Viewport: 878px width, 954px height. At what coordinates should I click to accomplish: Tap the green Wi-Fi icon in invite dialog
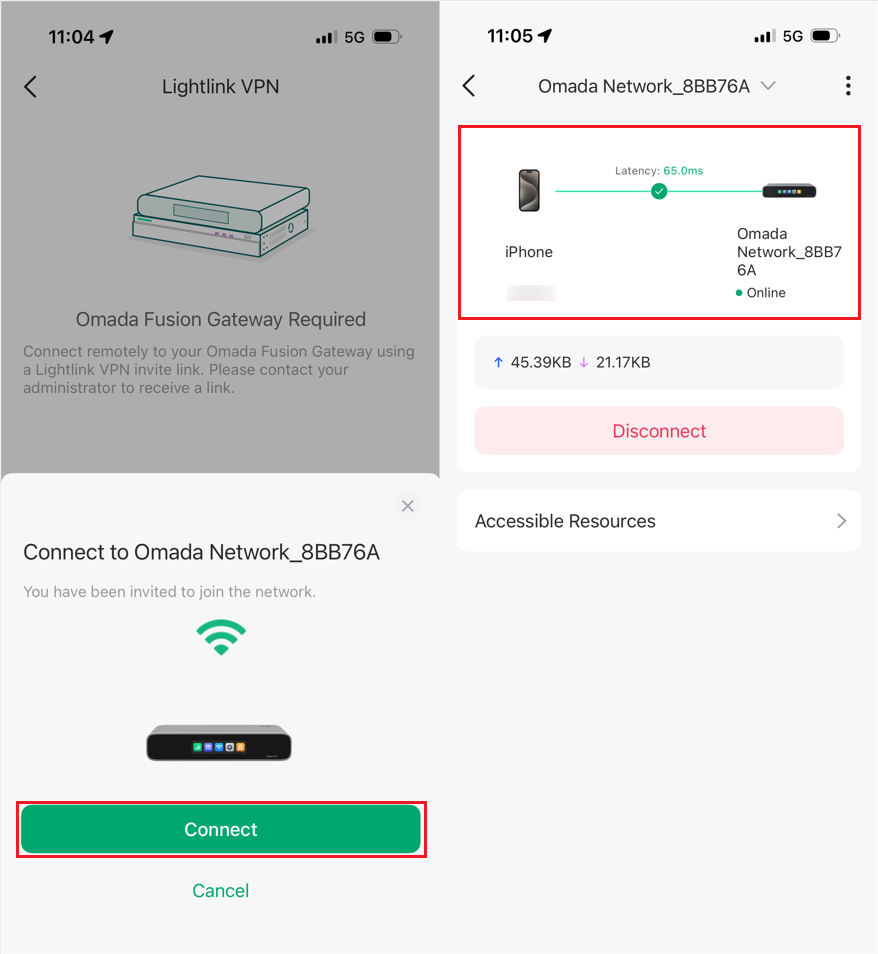pos(220,637)
